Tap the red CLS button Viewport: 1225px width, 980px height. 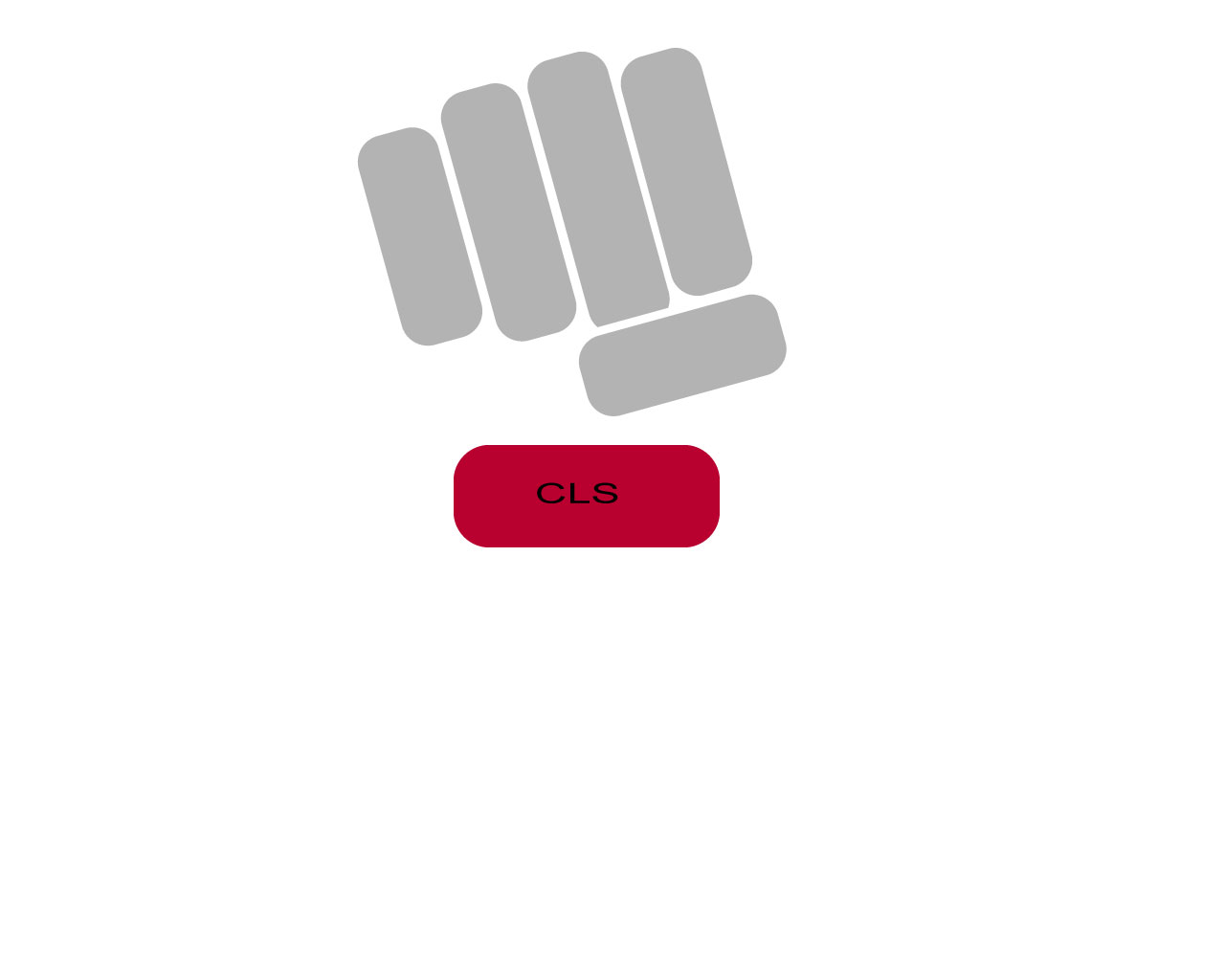(x=586, y=496)
